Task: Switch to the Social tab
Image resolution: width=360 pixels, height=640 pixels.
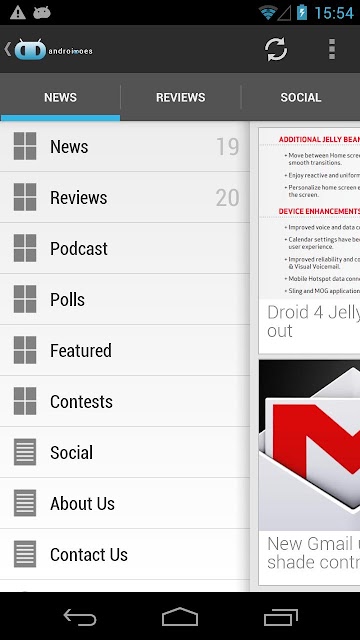Action: pyautogui.click(x=301, y=97)
